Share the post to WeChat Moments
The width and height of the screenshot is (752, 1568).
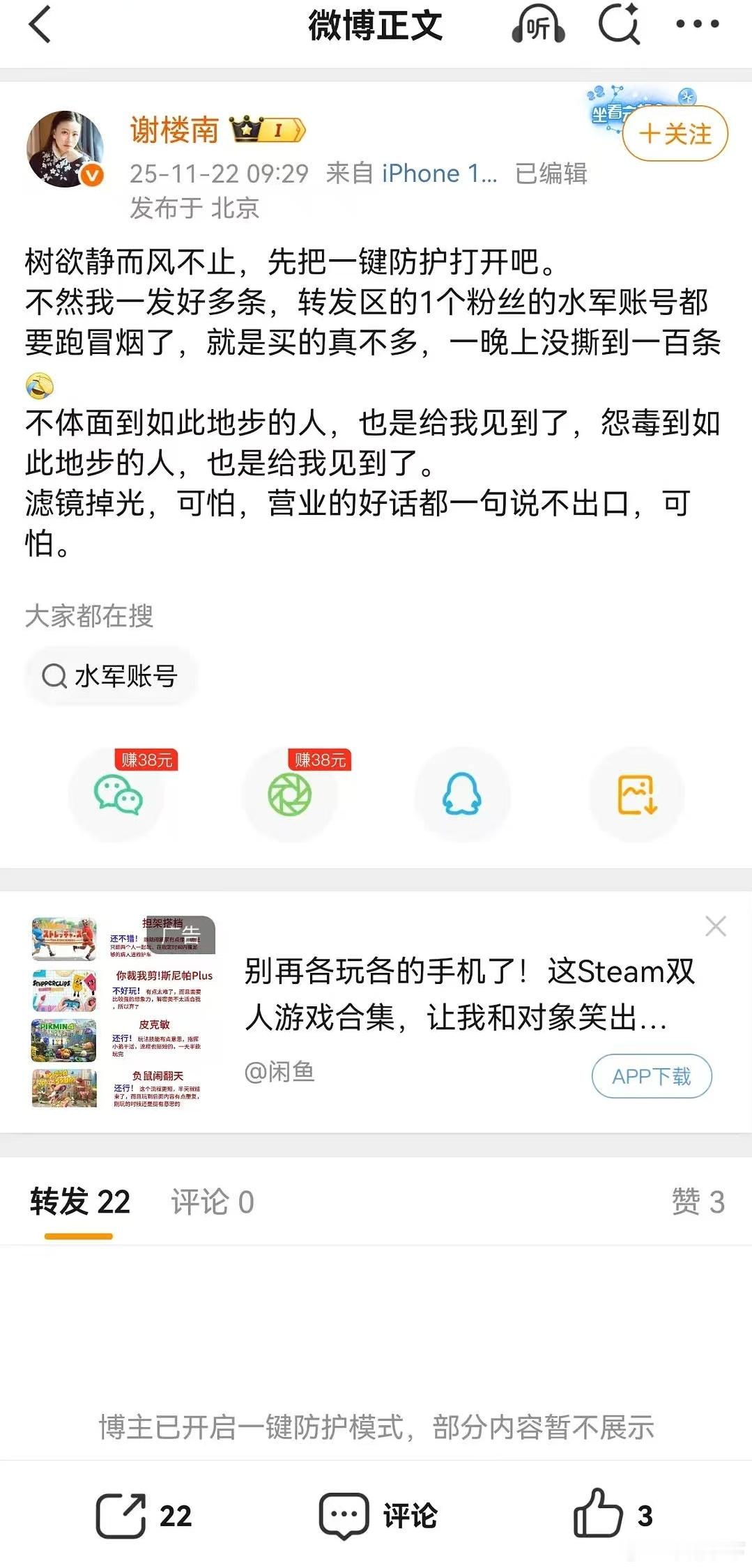[291, 794]
